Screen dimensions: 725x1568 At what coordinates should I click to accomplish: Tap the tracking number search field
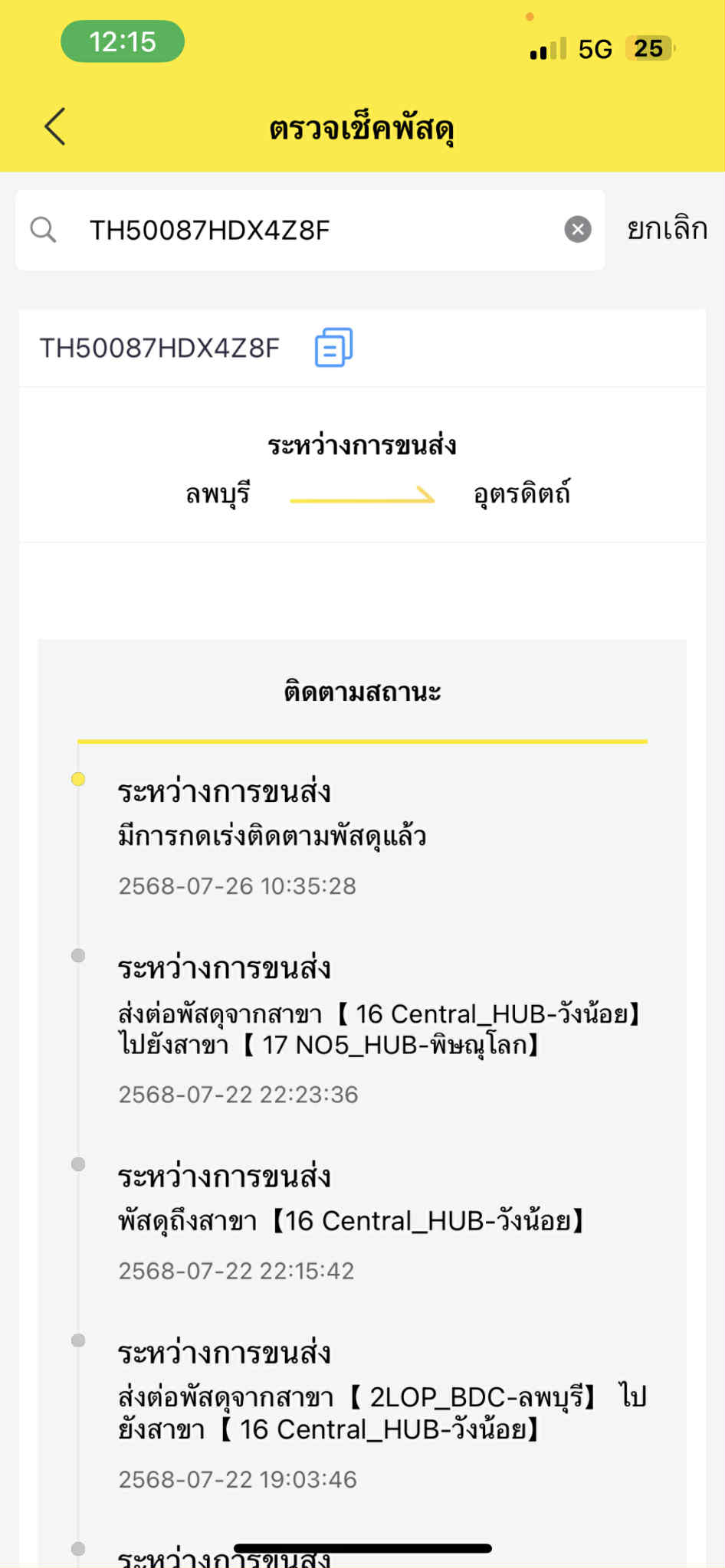(310, 230)
